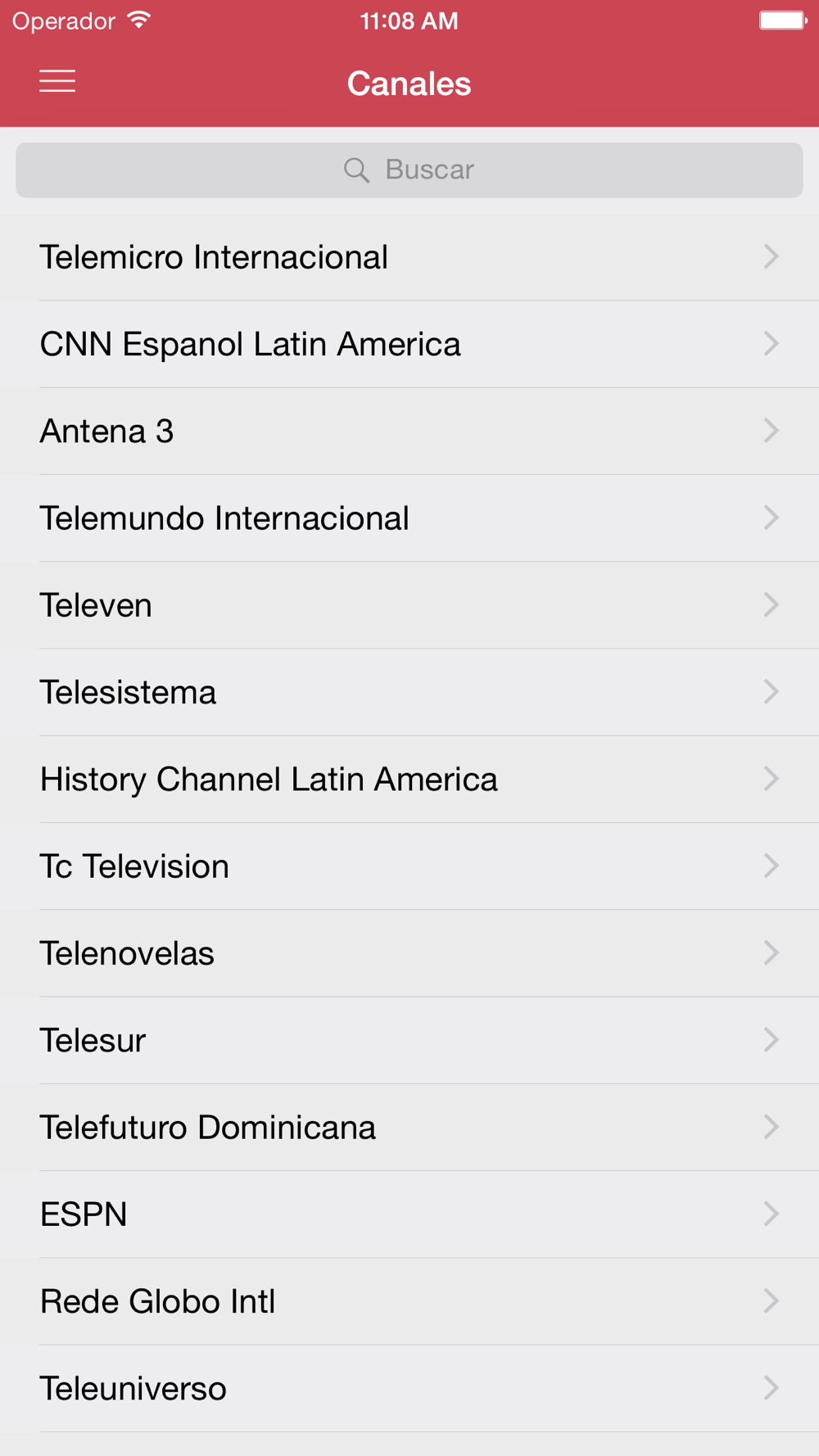
Task: Tap the Tc Television row
Action: point(409,866)
